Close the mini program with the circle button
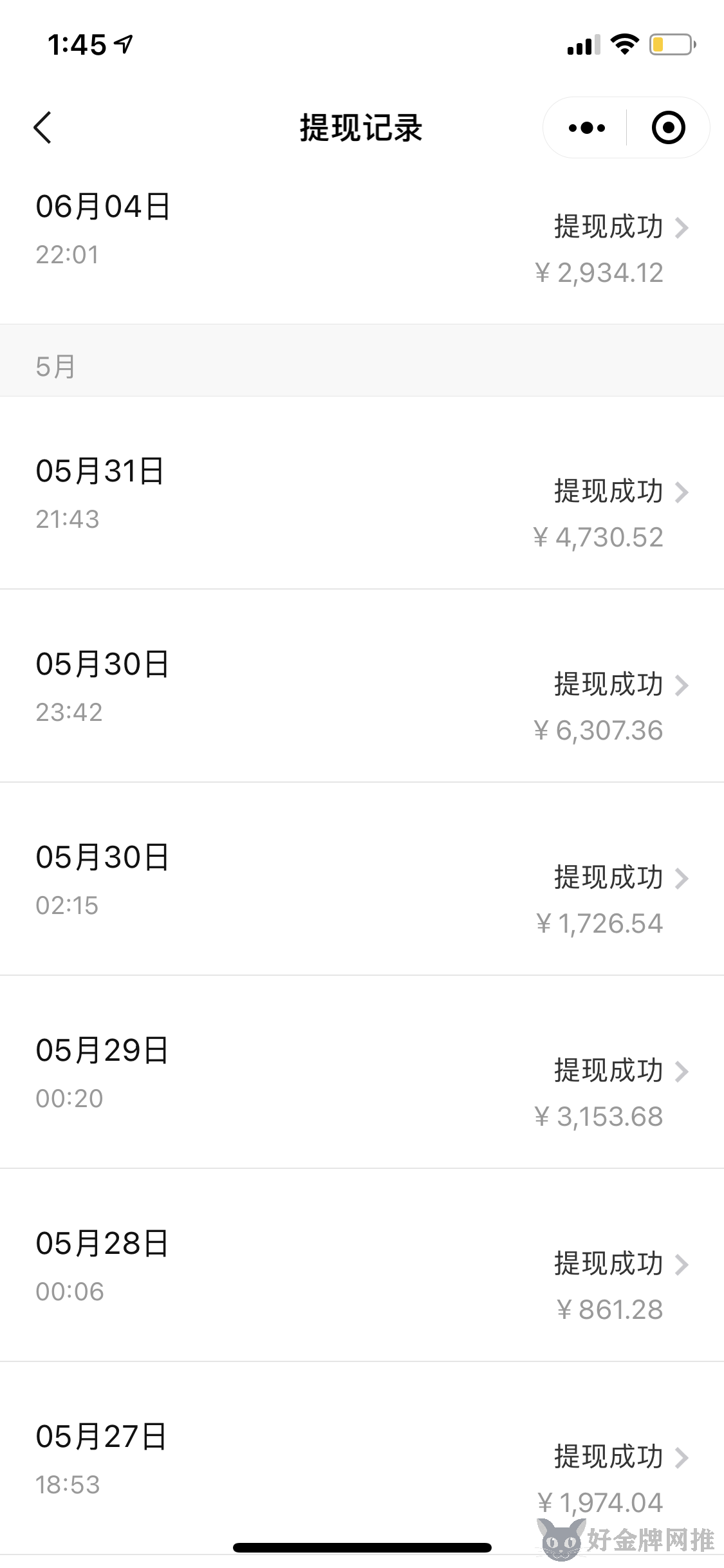724x1568 pixels. tap(668, 127)
